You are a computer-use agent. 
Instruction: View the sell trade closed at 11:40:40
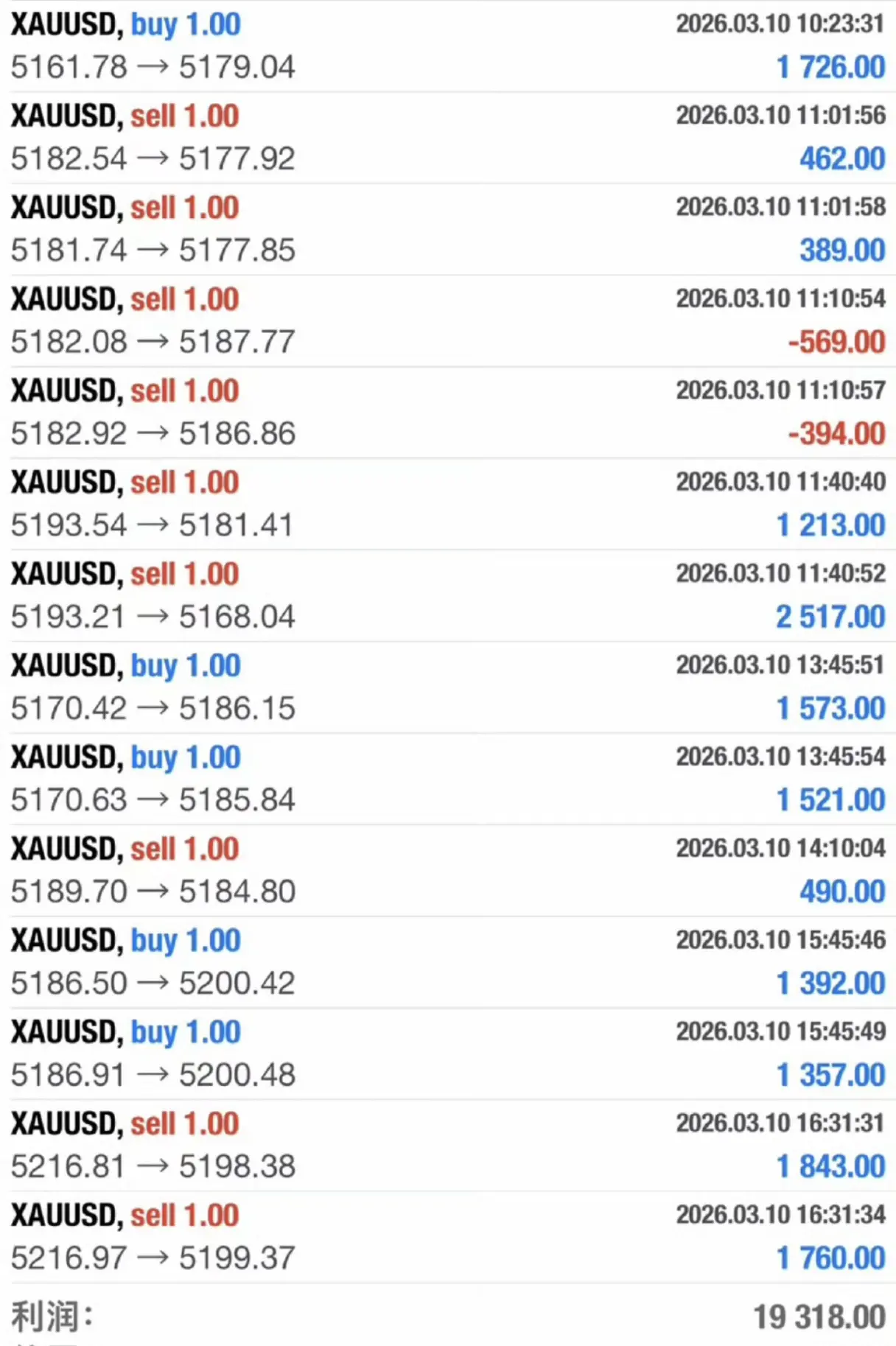448,503
